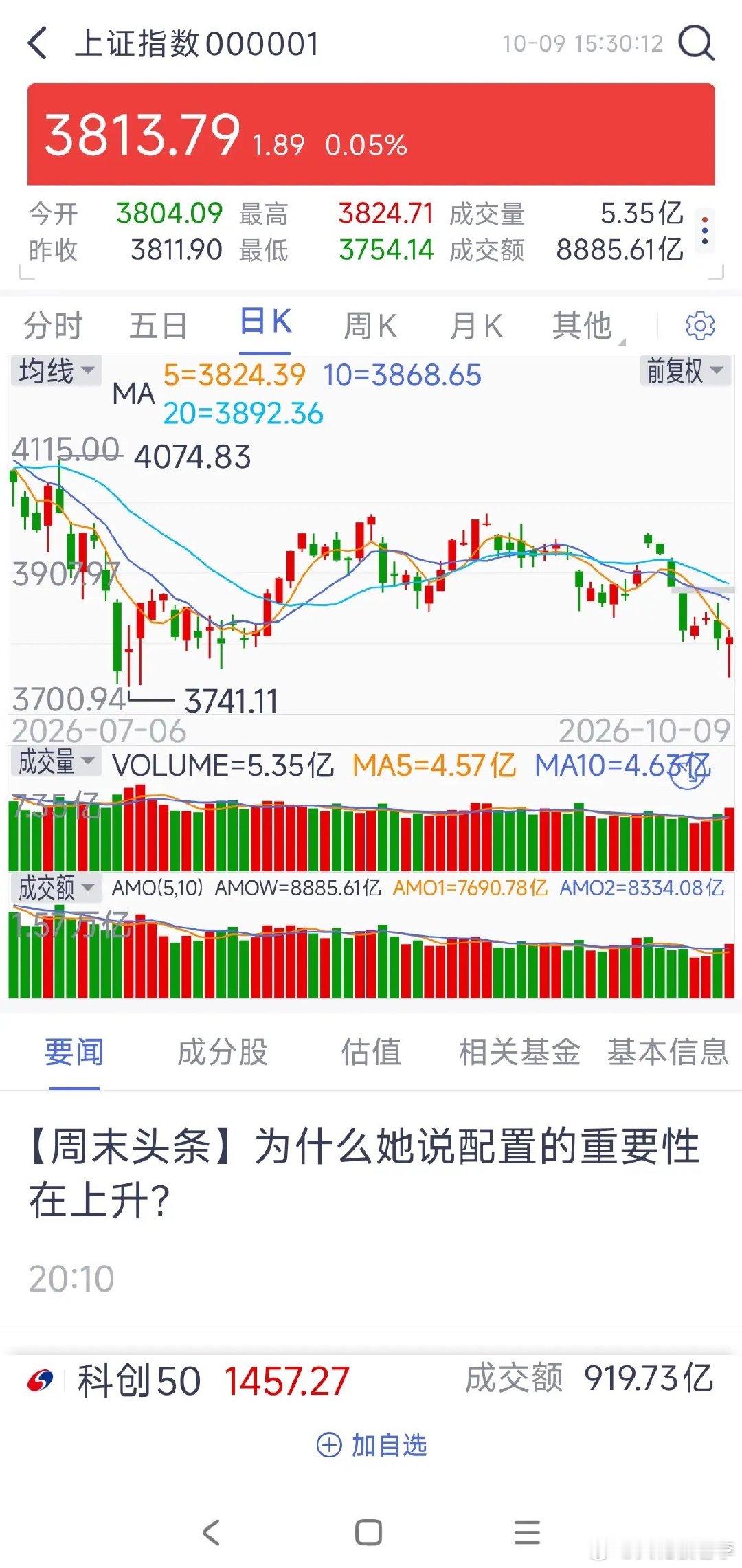Open the 基本信息 tab
This screenshot has width=742, height=1568.
click(668, 1052)
